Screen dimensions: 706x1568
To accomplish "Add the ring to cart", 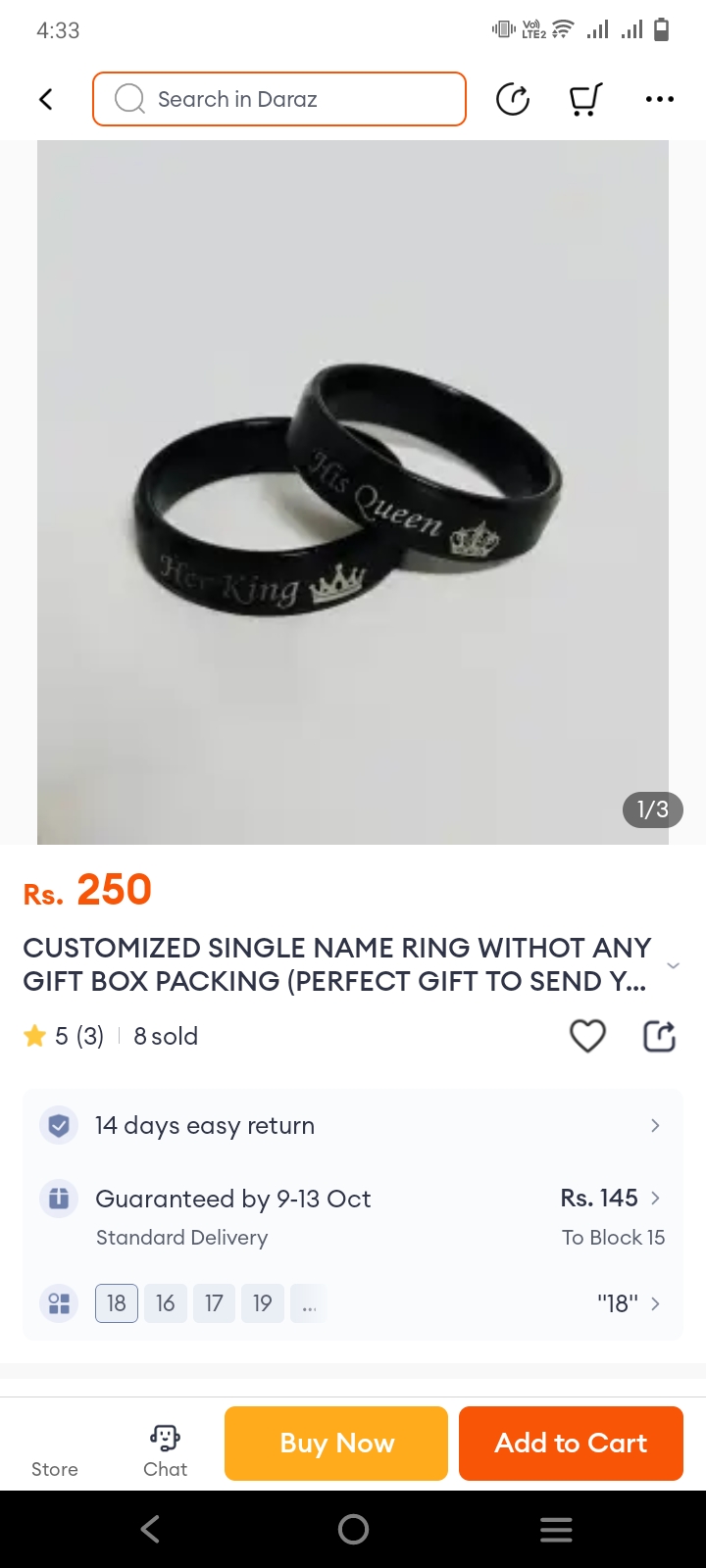I will (571, 1443).
